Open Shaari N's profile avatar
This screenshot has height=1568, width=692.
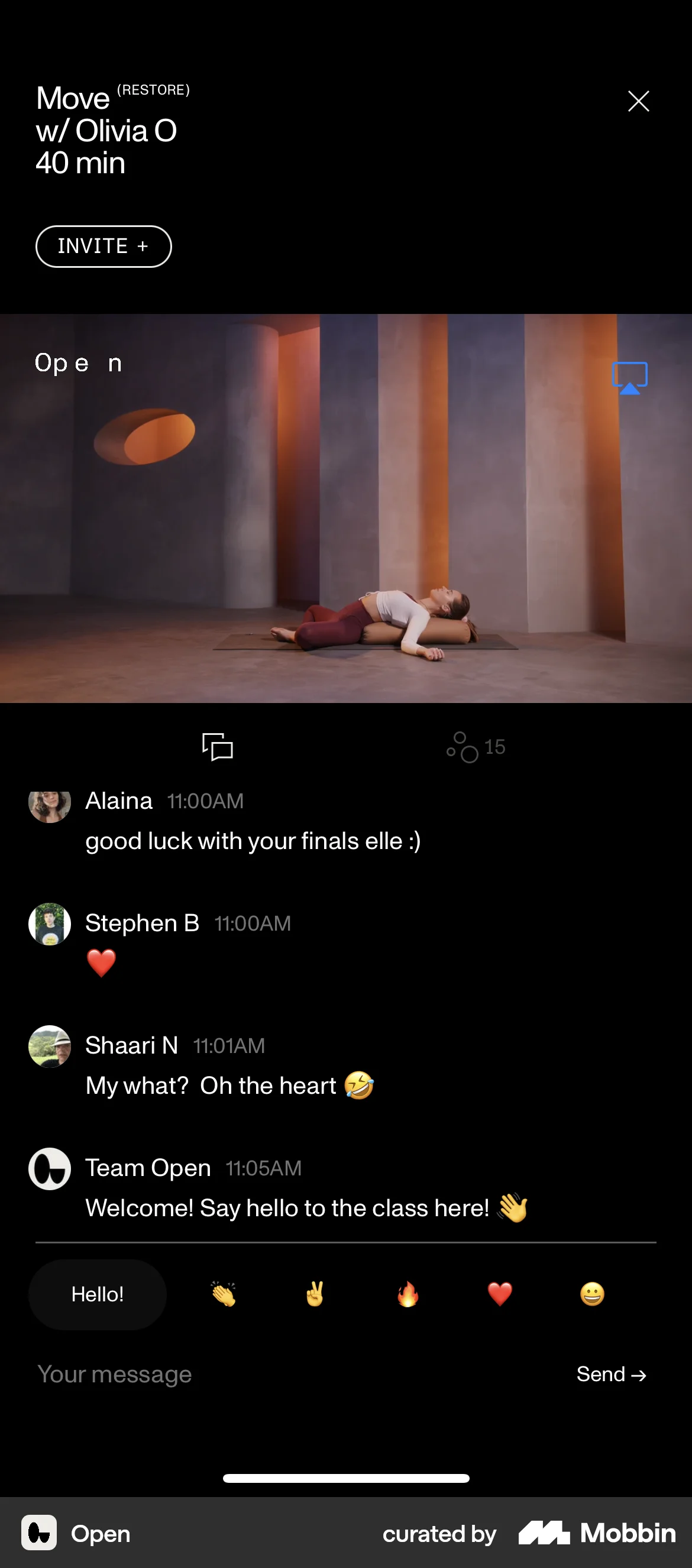click(50, 1047)
